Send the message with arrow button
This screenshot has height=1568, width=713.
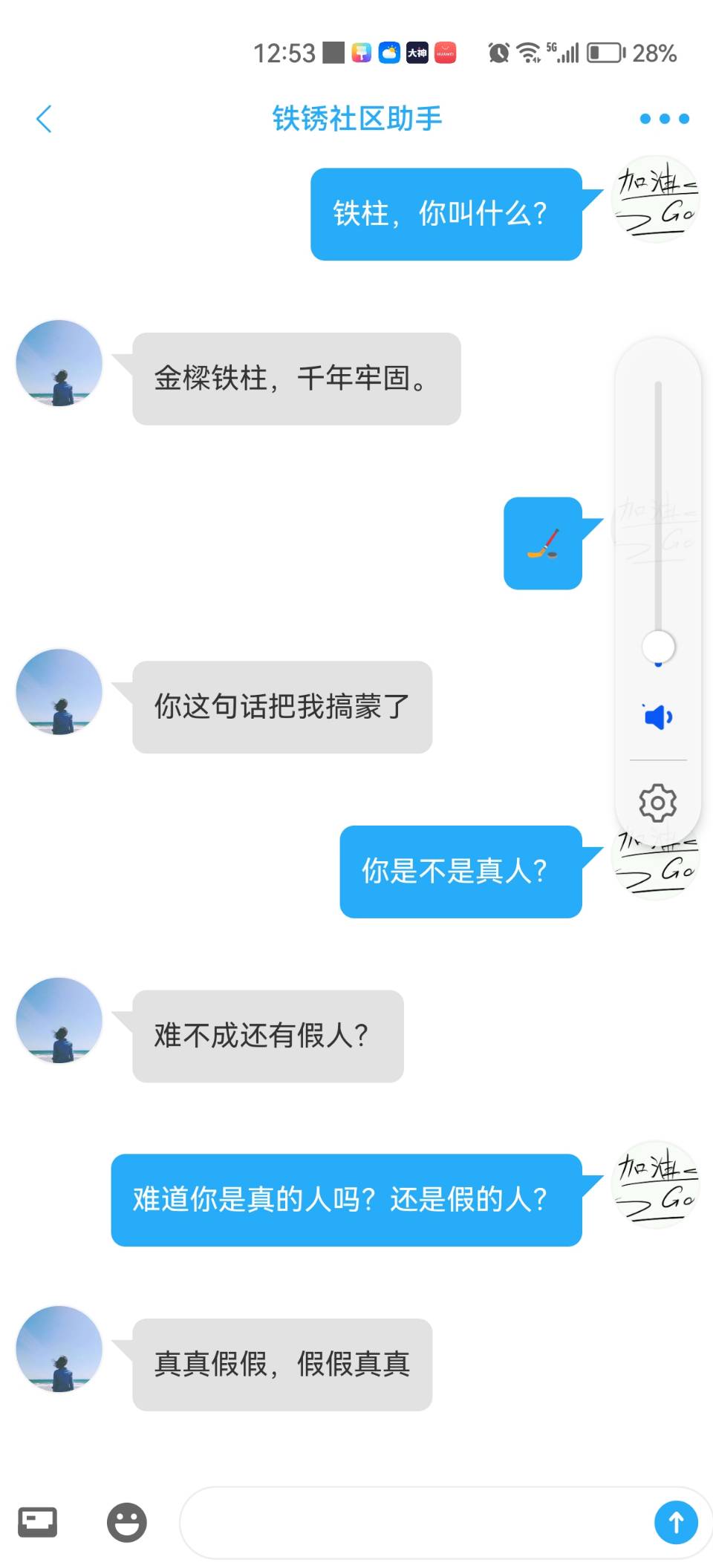click(676, 1522)
